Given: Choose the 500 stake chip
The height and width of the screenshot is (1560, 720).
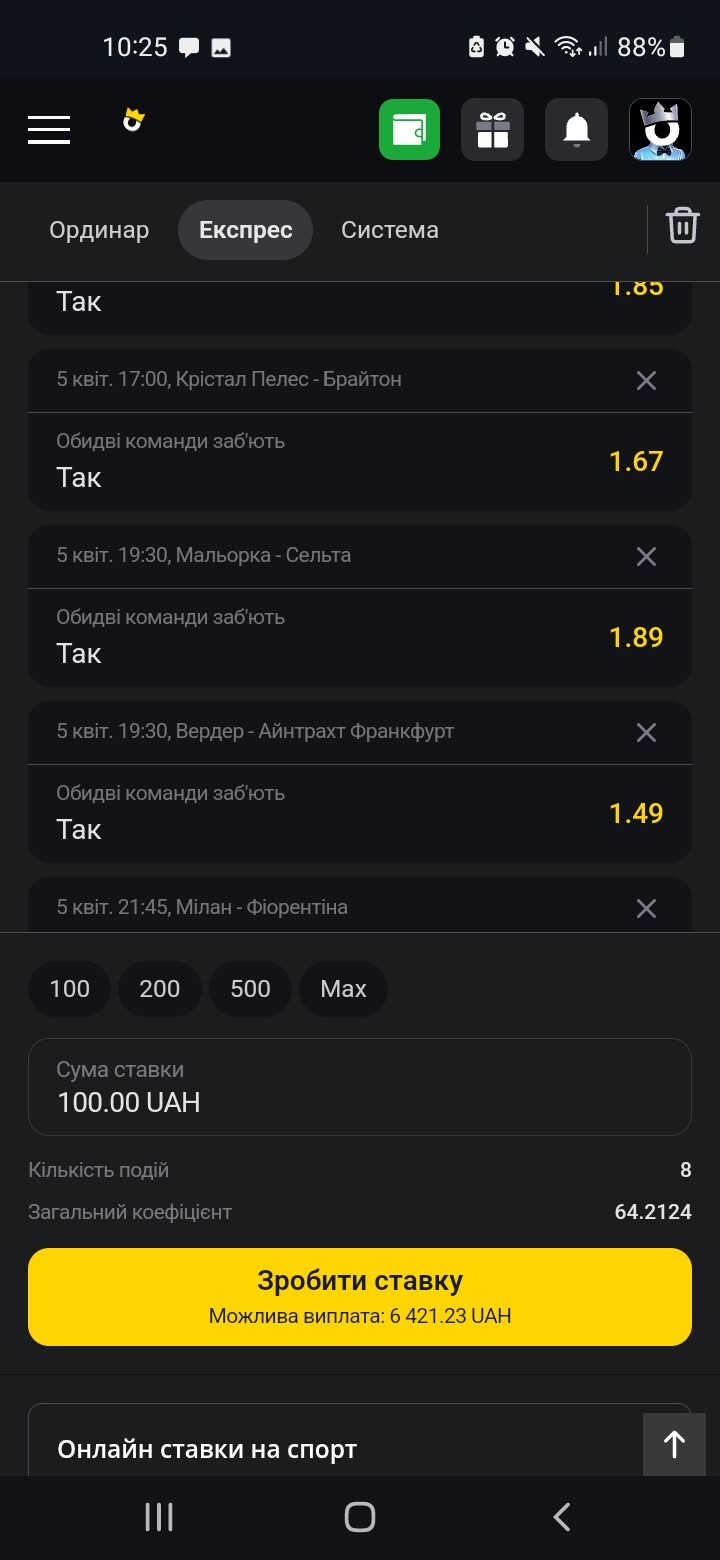Looking at the screenshot, I should [250, 989].
